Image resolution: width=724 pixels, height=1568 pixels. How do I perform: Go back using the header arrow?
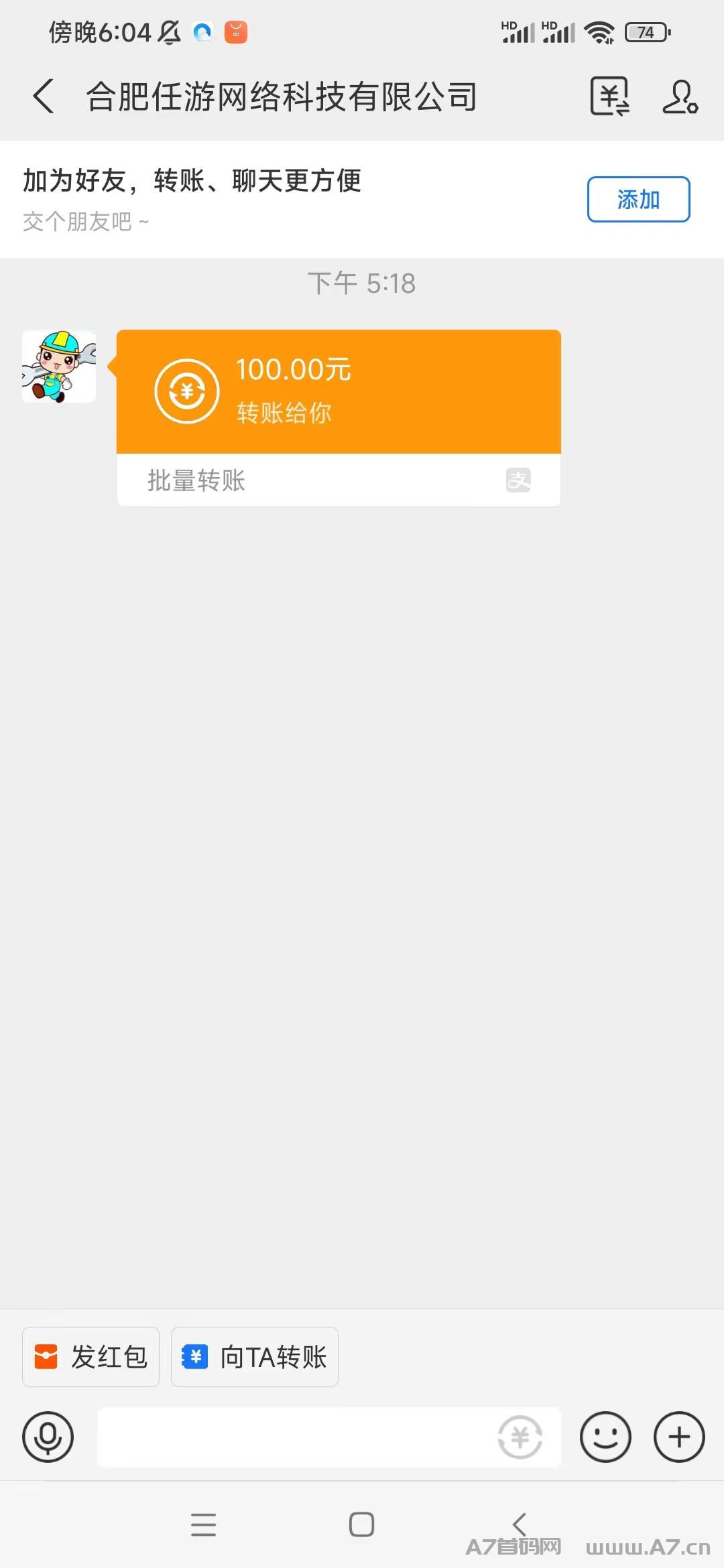click(44, 96)
